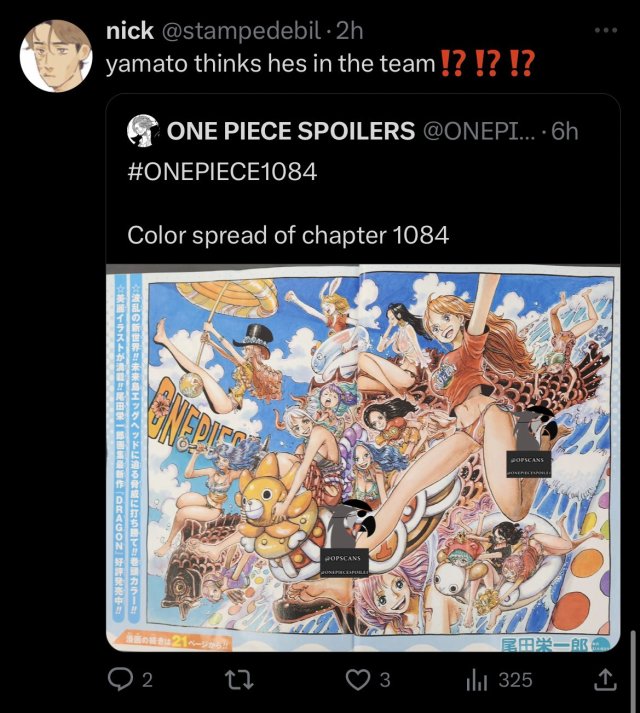Open the tweet's three-dot overflow menu
Screen dimensions: 640x713
coord(606,31)
